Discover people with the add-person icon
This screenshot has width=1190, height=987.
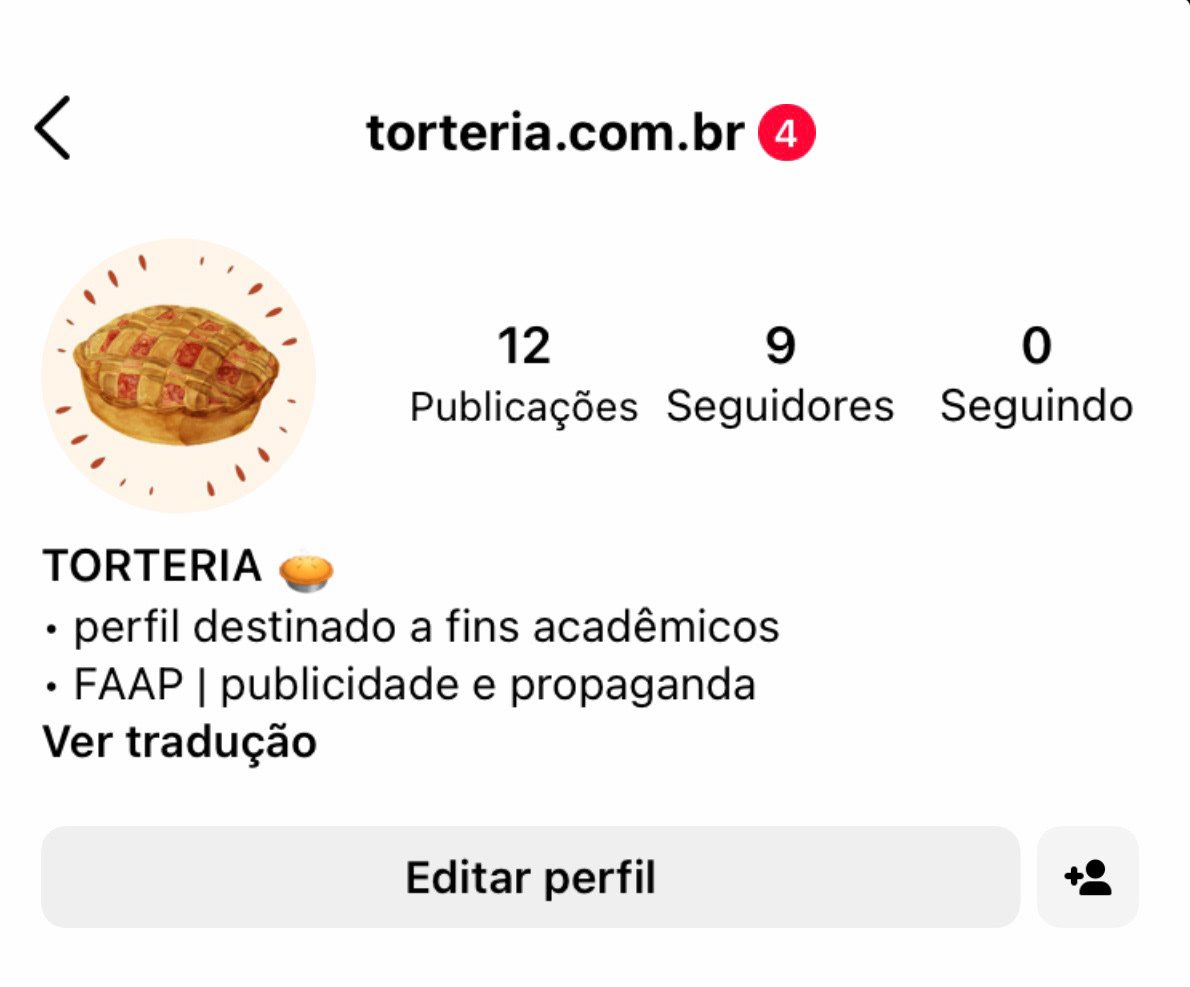1088,877
